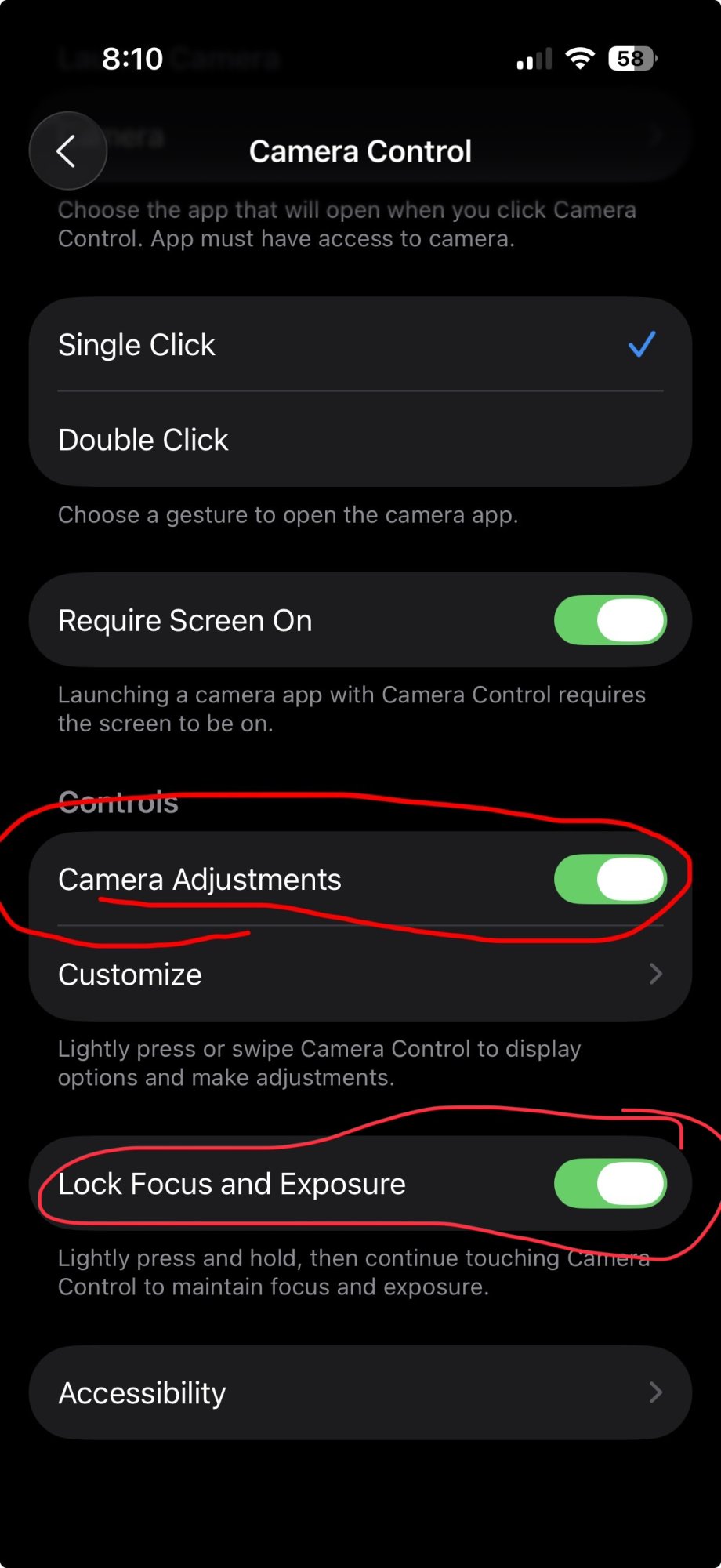Disable the Camera Adjustments switch
The width and height of the screenshot is (721, 1568).
pyautogui.click(x=610, y=879)
